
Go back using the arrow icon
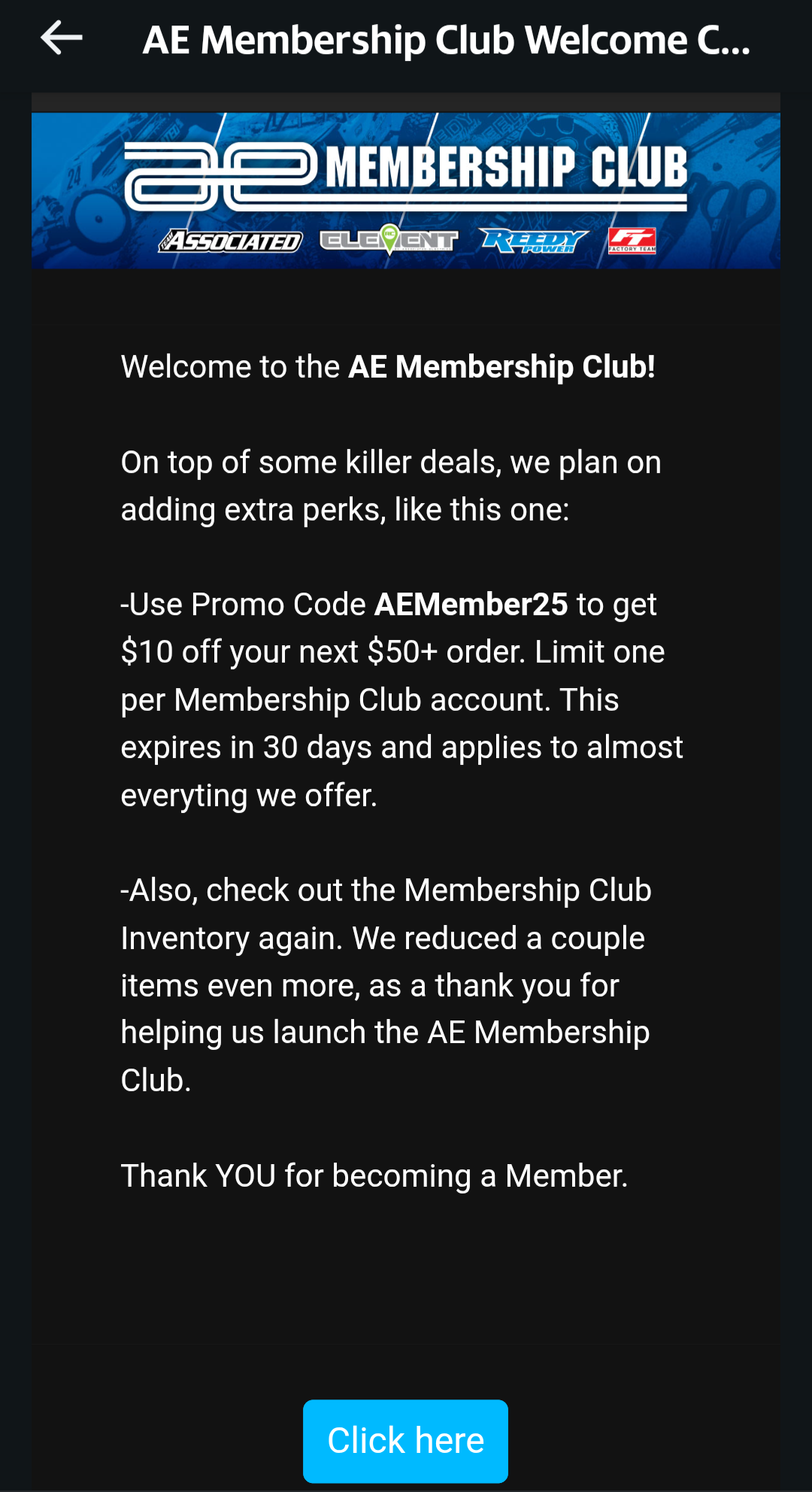coord(61,38)
